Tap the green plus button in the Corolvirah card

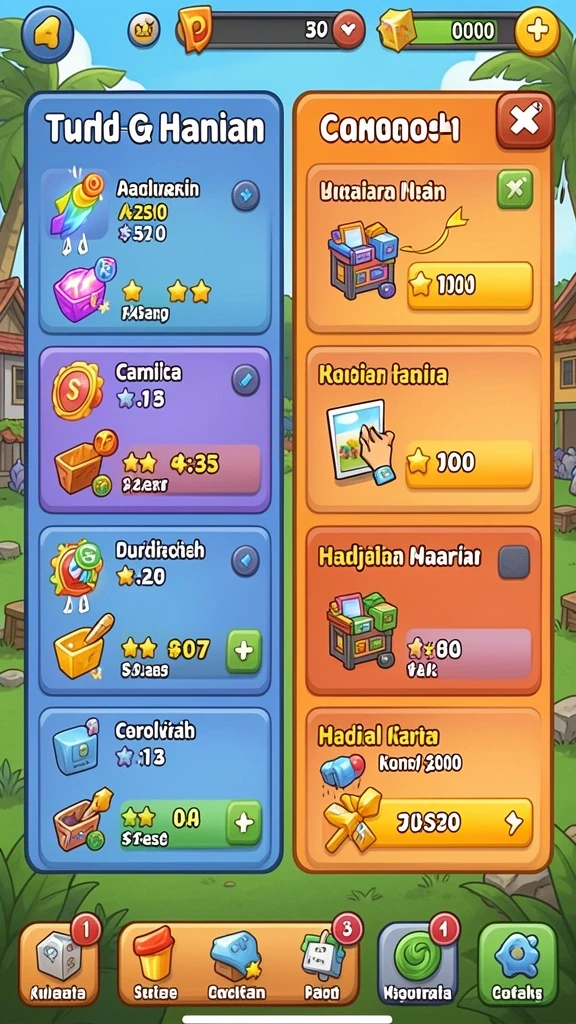coord(243,822)
